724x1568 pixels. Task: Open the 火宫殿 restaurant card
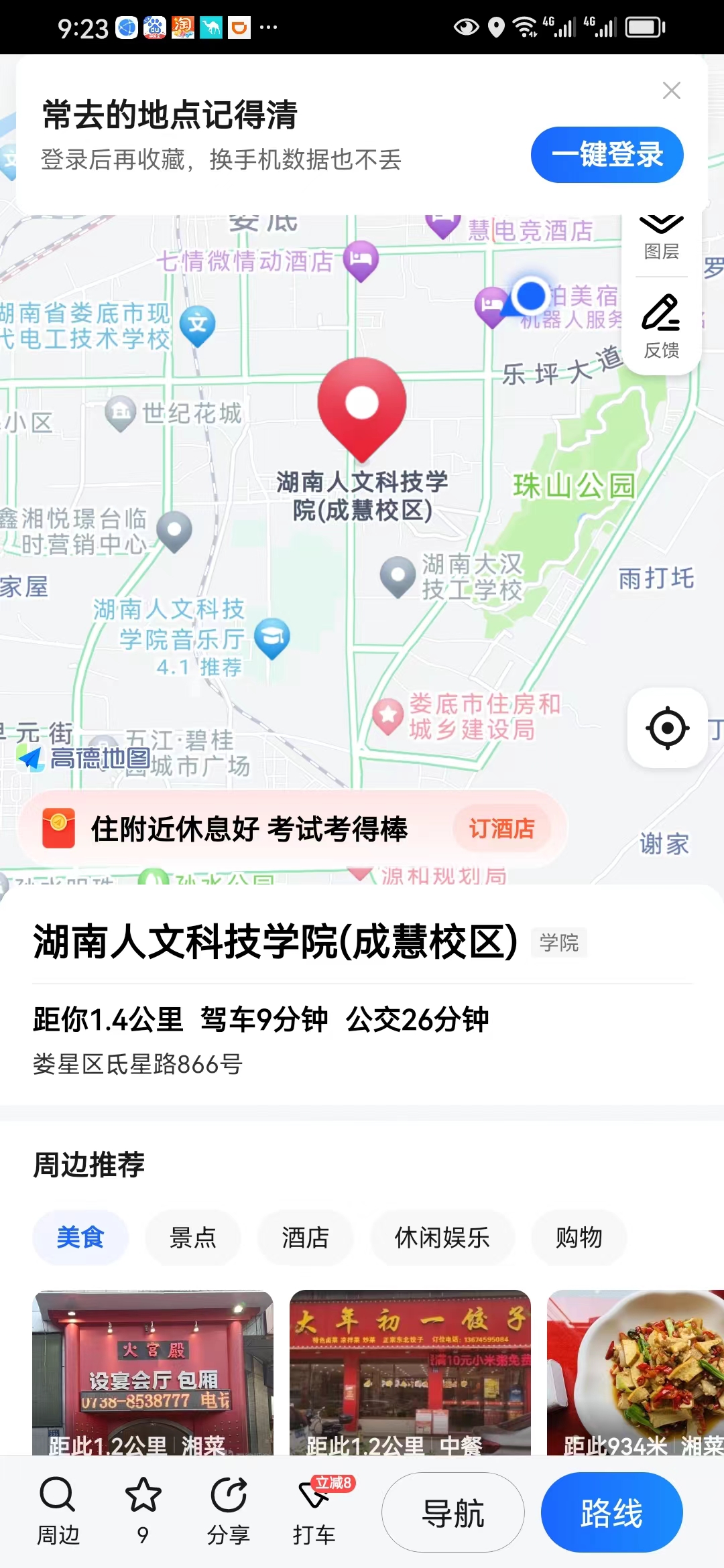(153, 1372)
